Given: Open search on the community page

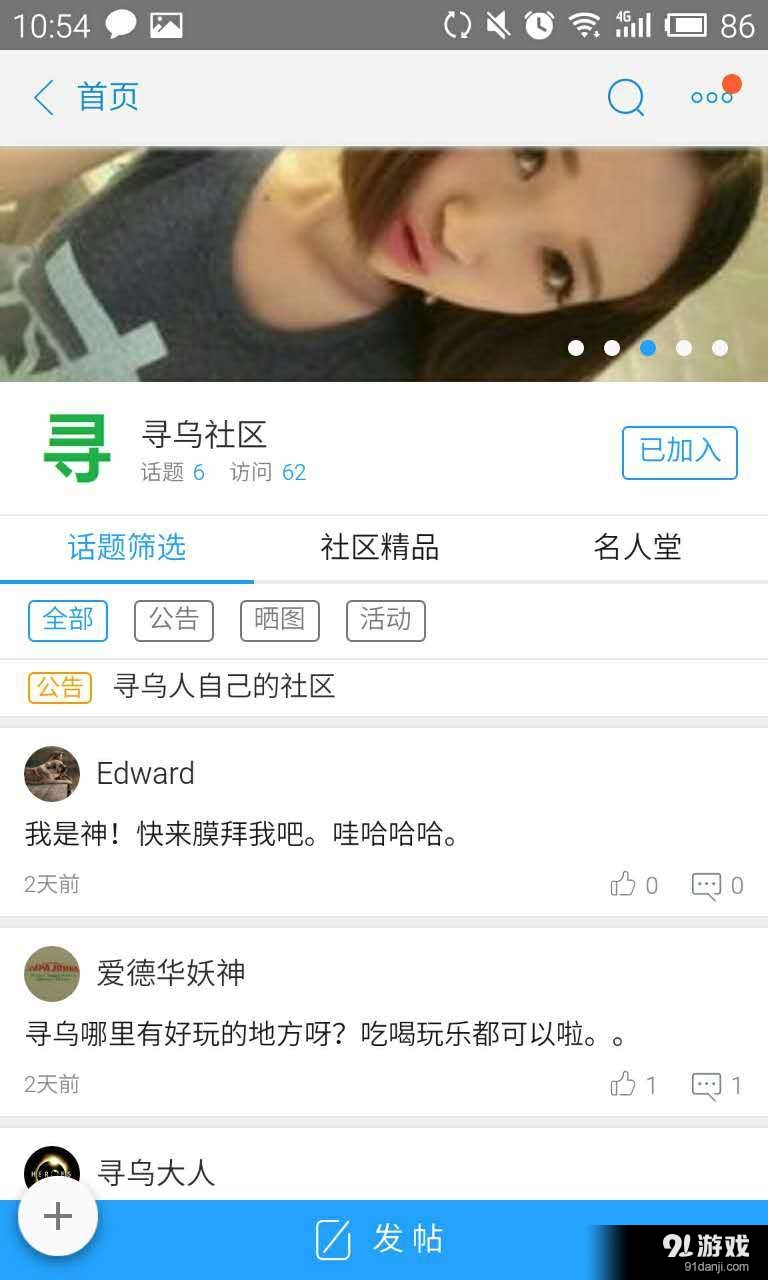Looking at the screenshot, I should (x=625, y=98).
